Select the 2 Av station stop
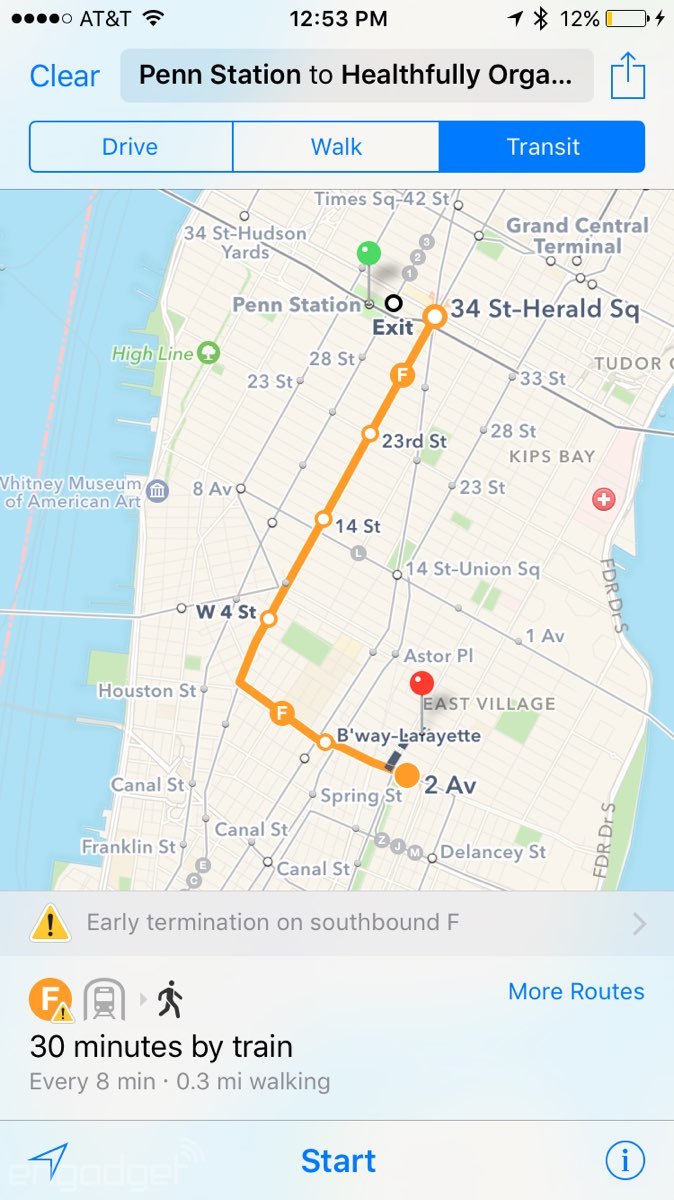Screen dimensions: 674x1200 pyautogui.click(x=406, y=776)
